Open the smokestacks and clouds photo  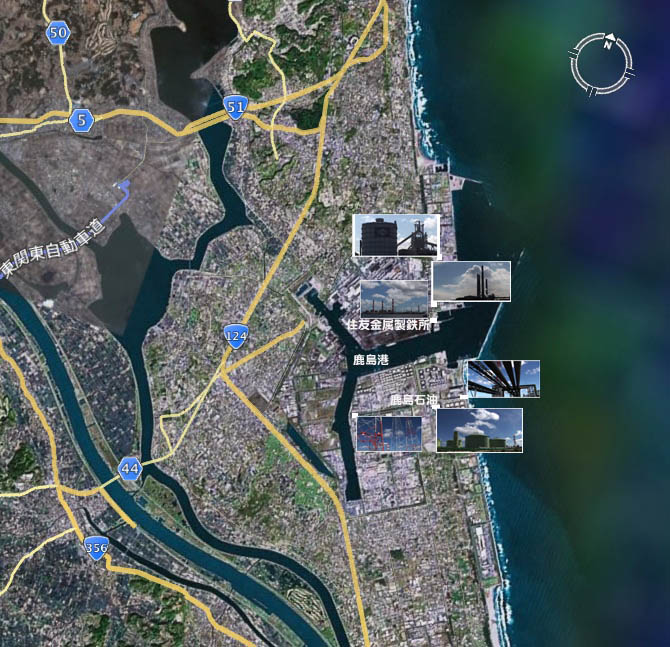coord(471,281)
